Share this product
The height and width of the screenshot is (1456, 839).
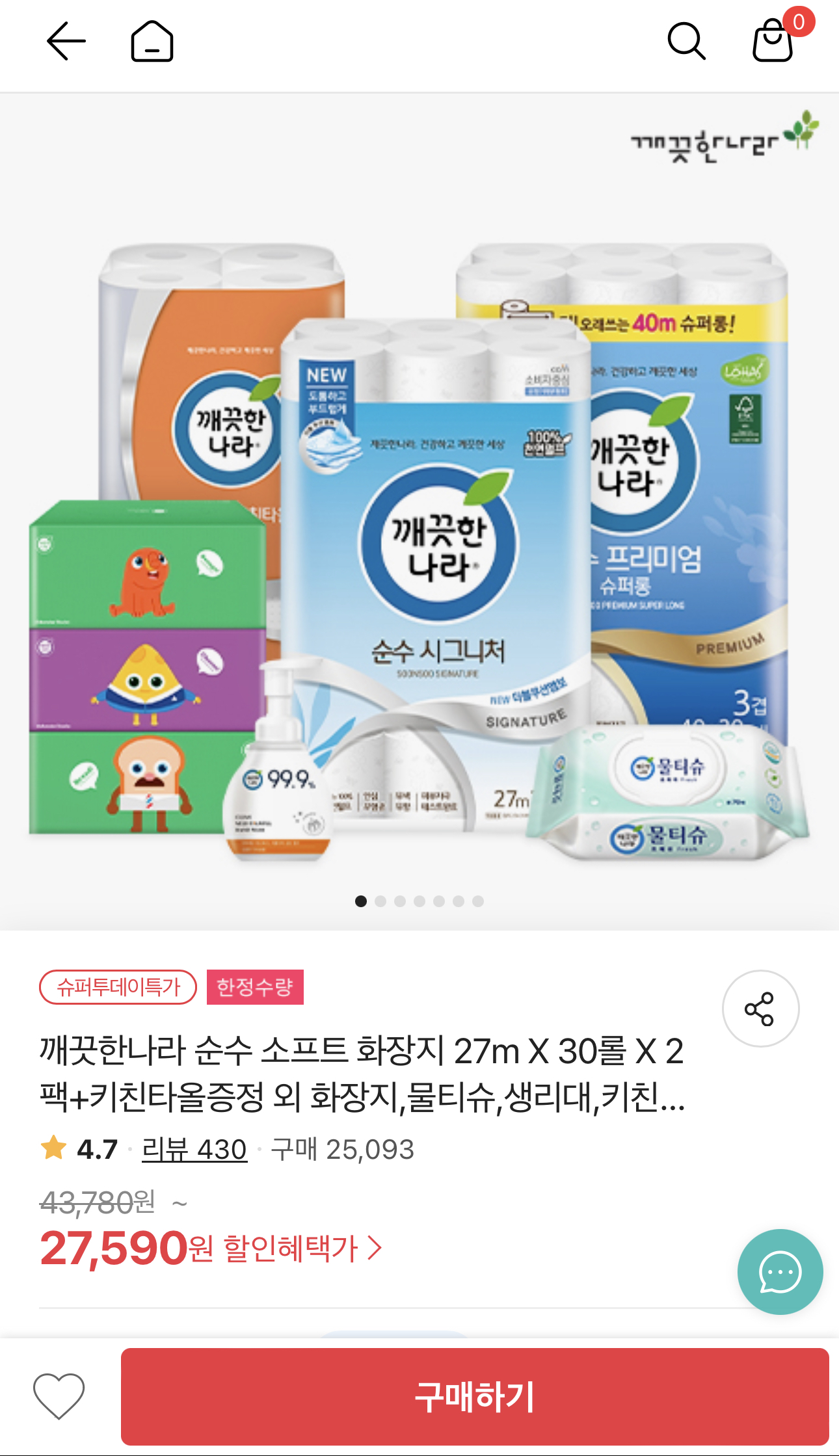[760, 1009]
